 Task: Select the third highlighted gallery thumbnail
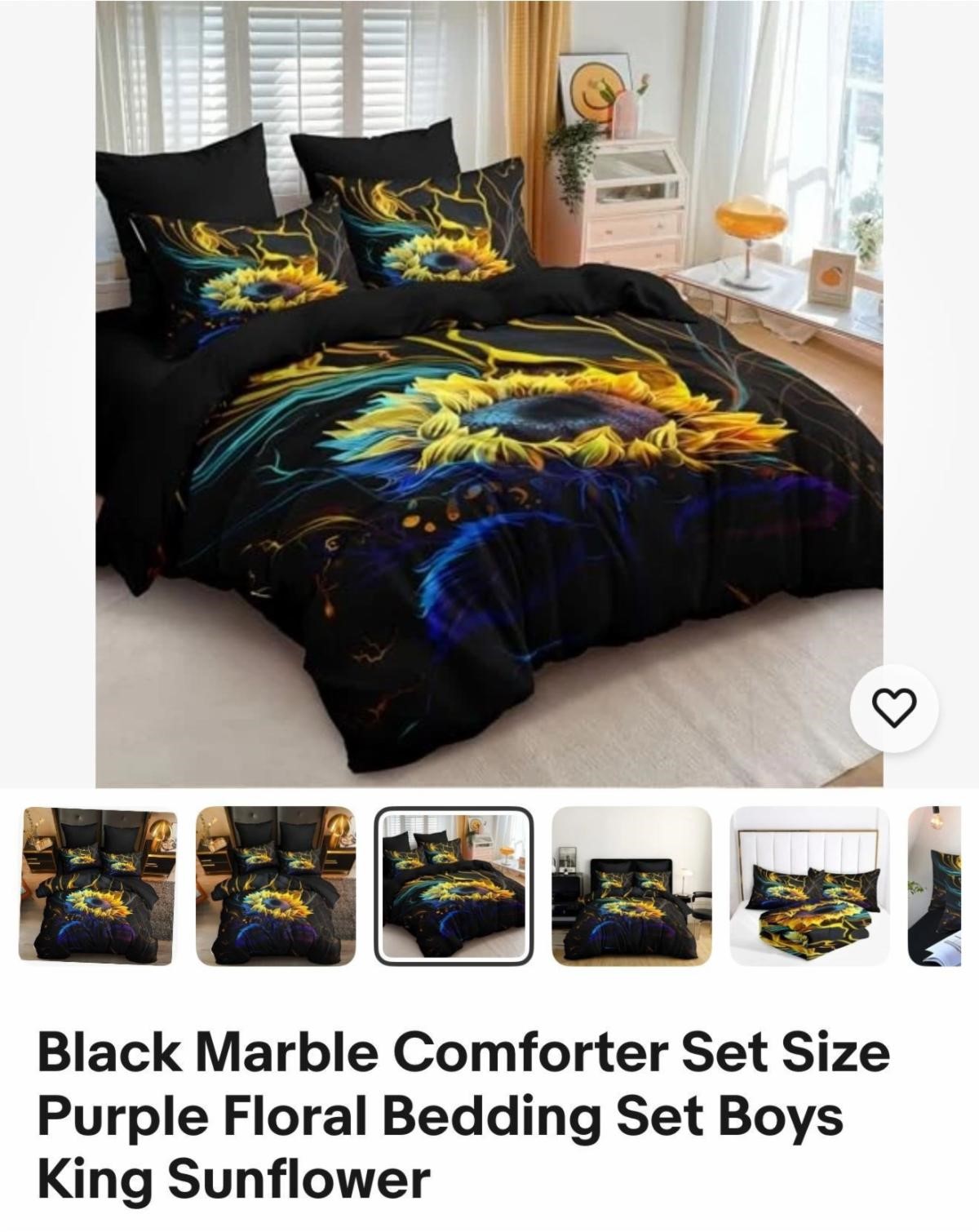454,885
